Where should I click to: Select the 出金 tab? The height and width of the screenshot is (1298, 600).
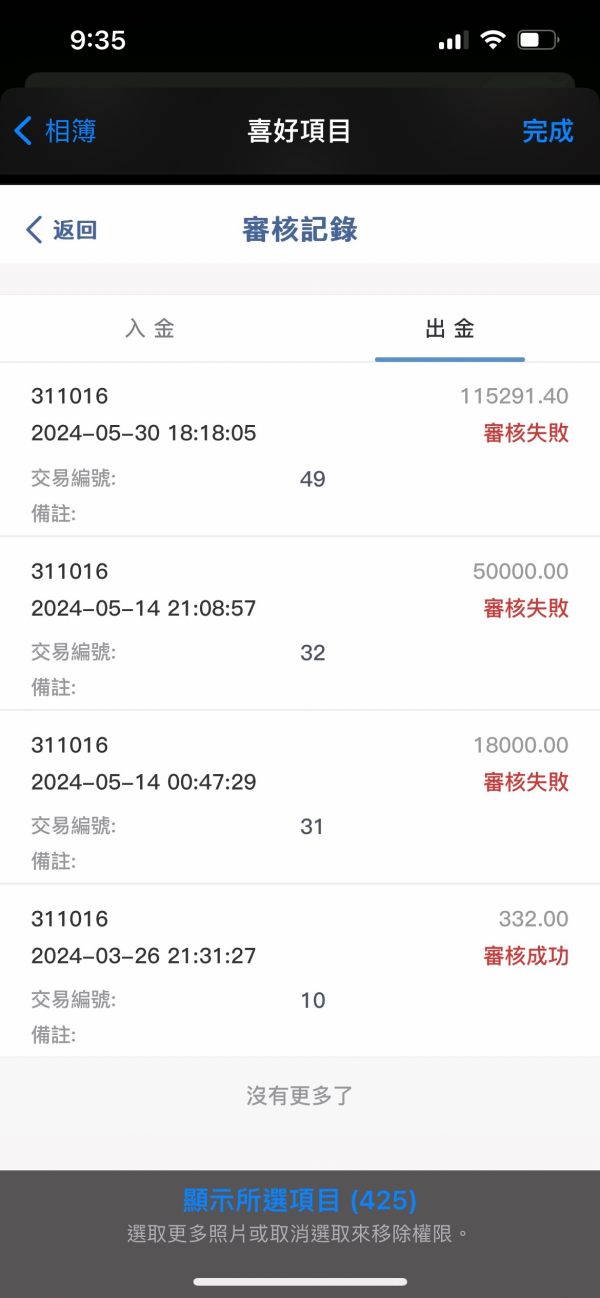coord(450,329)
